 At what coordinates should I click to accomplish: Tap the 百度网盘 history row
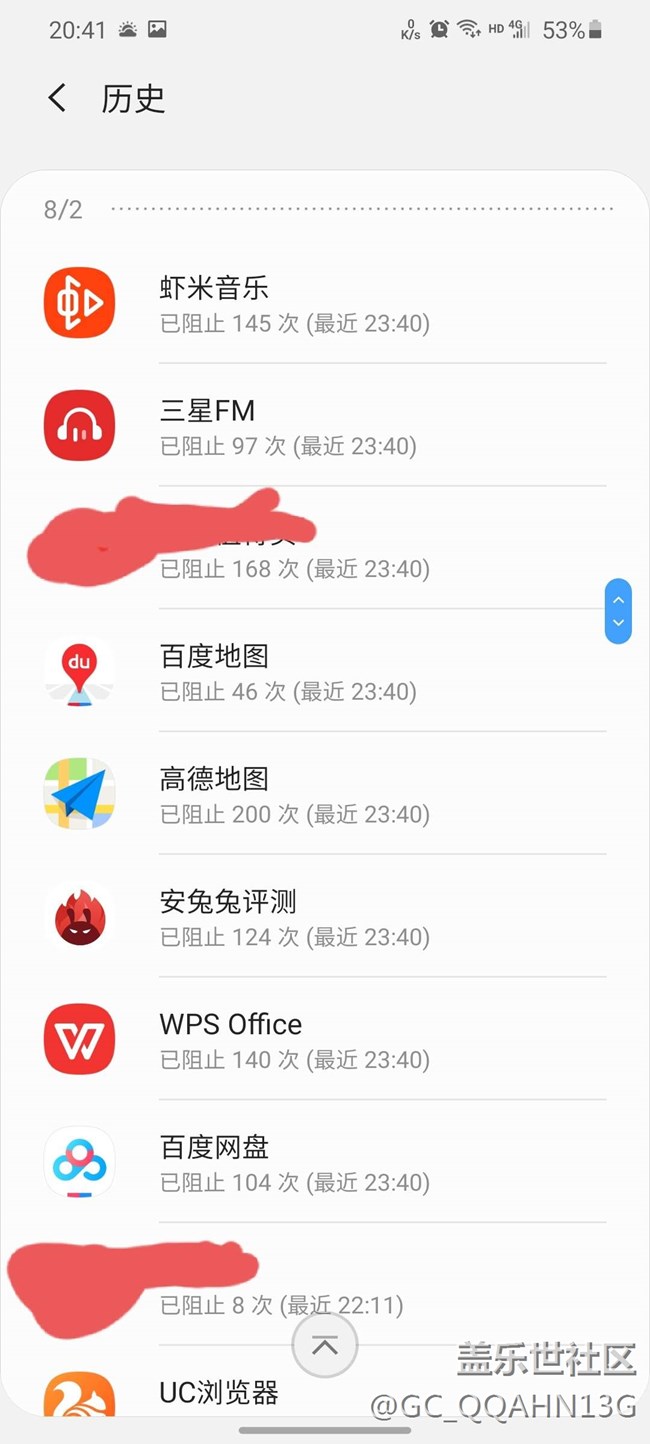tap(325, 1163)
